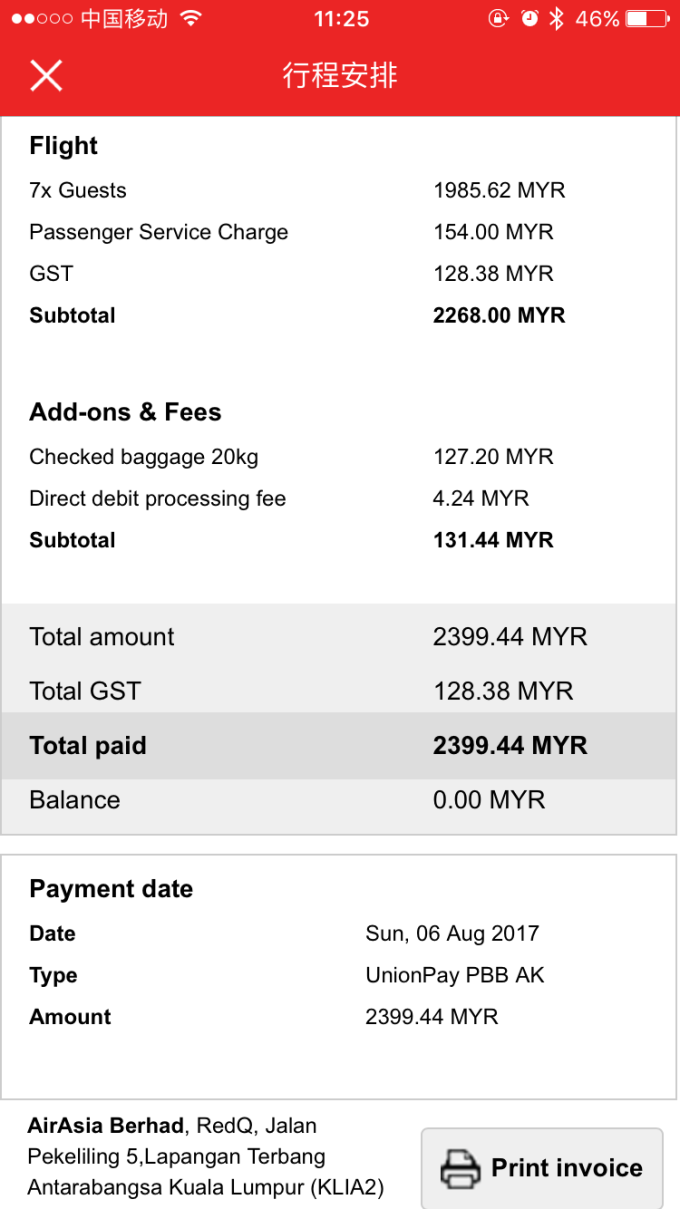Screen dimensions: 680x1209
Task: Close the itinerary screen with the X
Action: click(x=46, y=76)
